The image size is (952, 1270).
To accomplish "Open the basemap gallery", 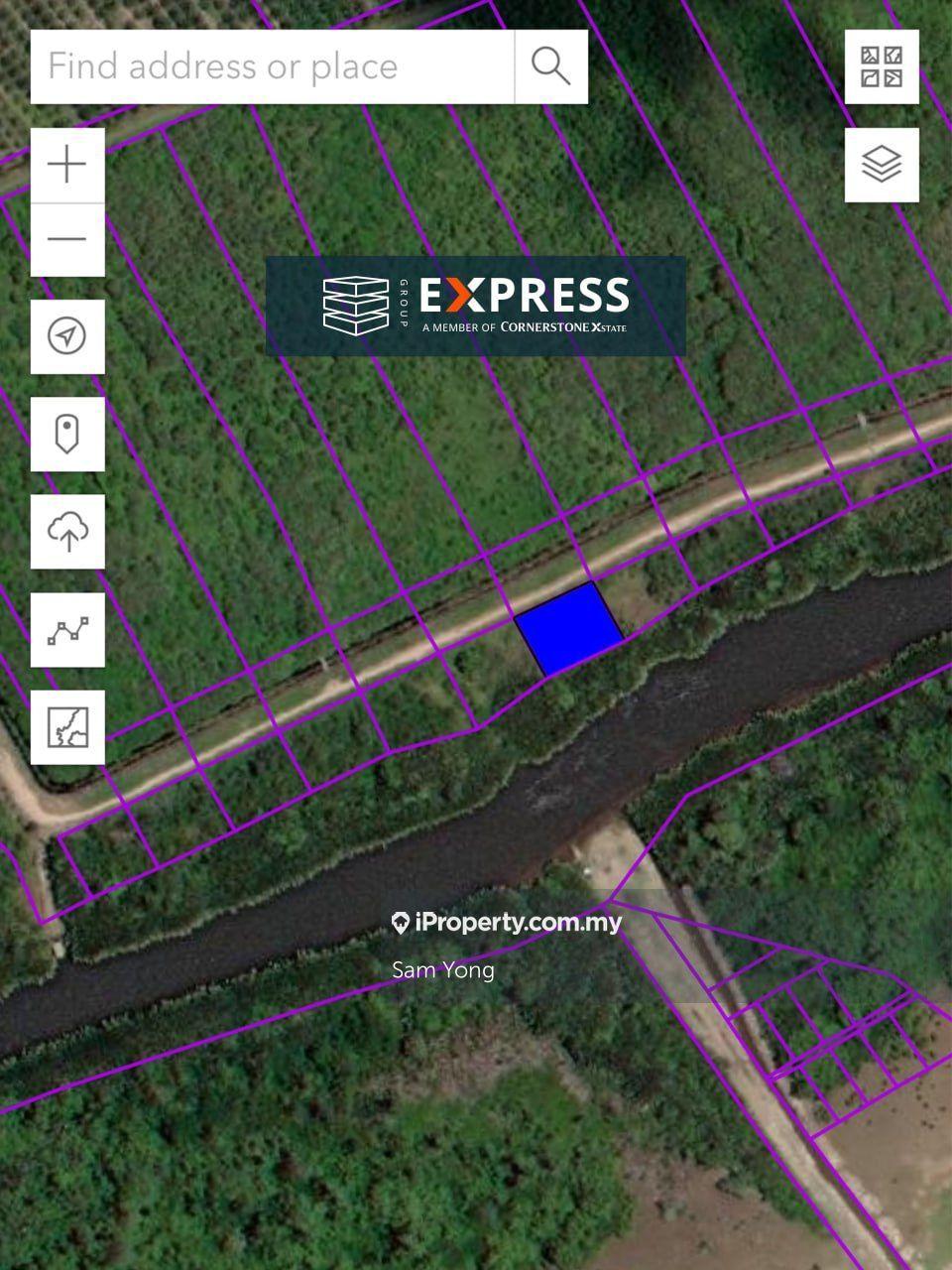I will [x=882, y=66].
